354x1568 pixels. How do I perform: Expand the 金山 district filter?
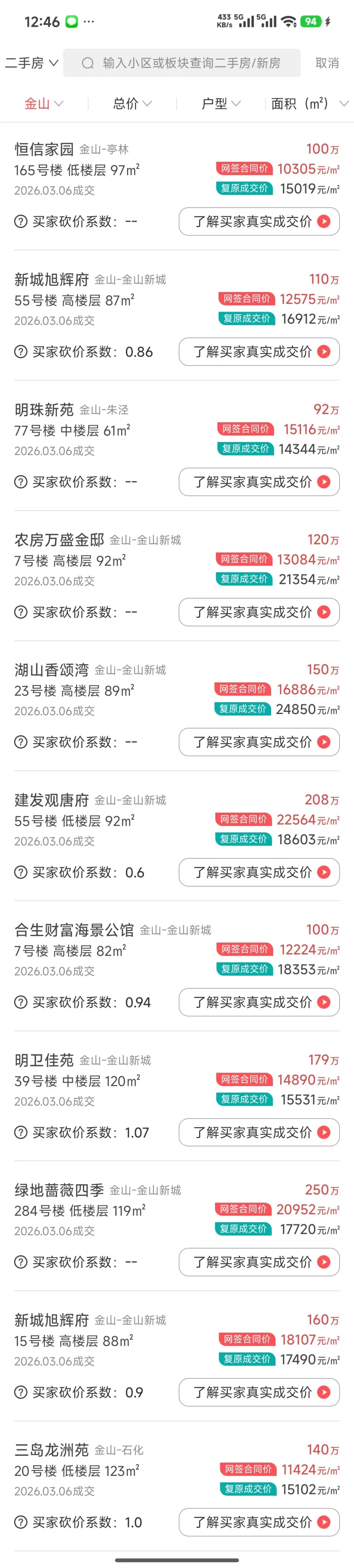tap(43, 103)
